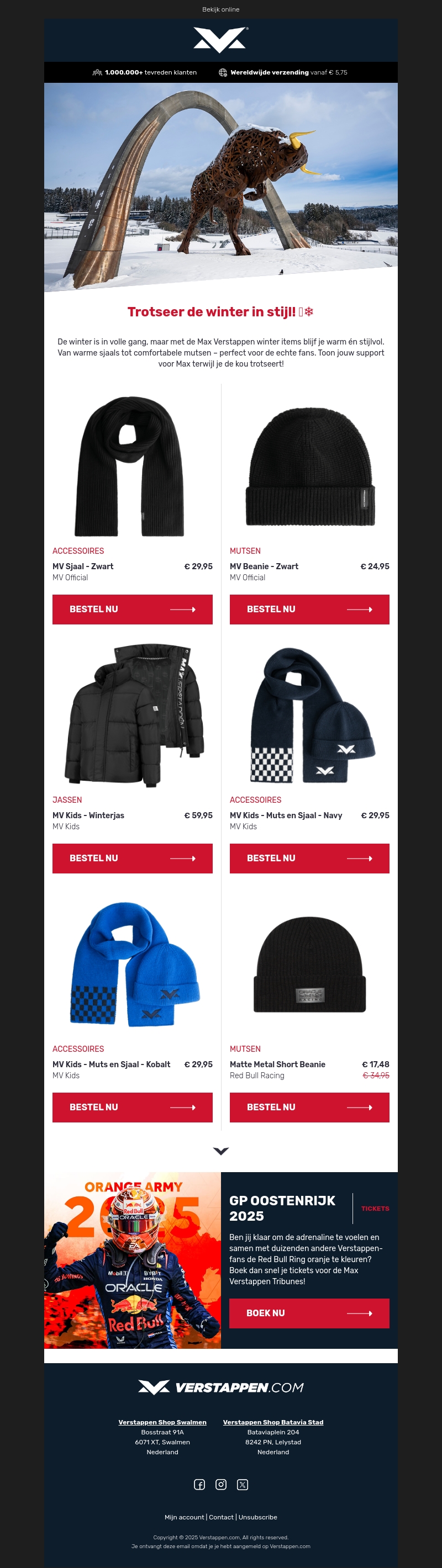This screenshot has width=442, height=1568.
Task: Open Verstappen Shop Batavia Stad link
Action: point(273,1421)
